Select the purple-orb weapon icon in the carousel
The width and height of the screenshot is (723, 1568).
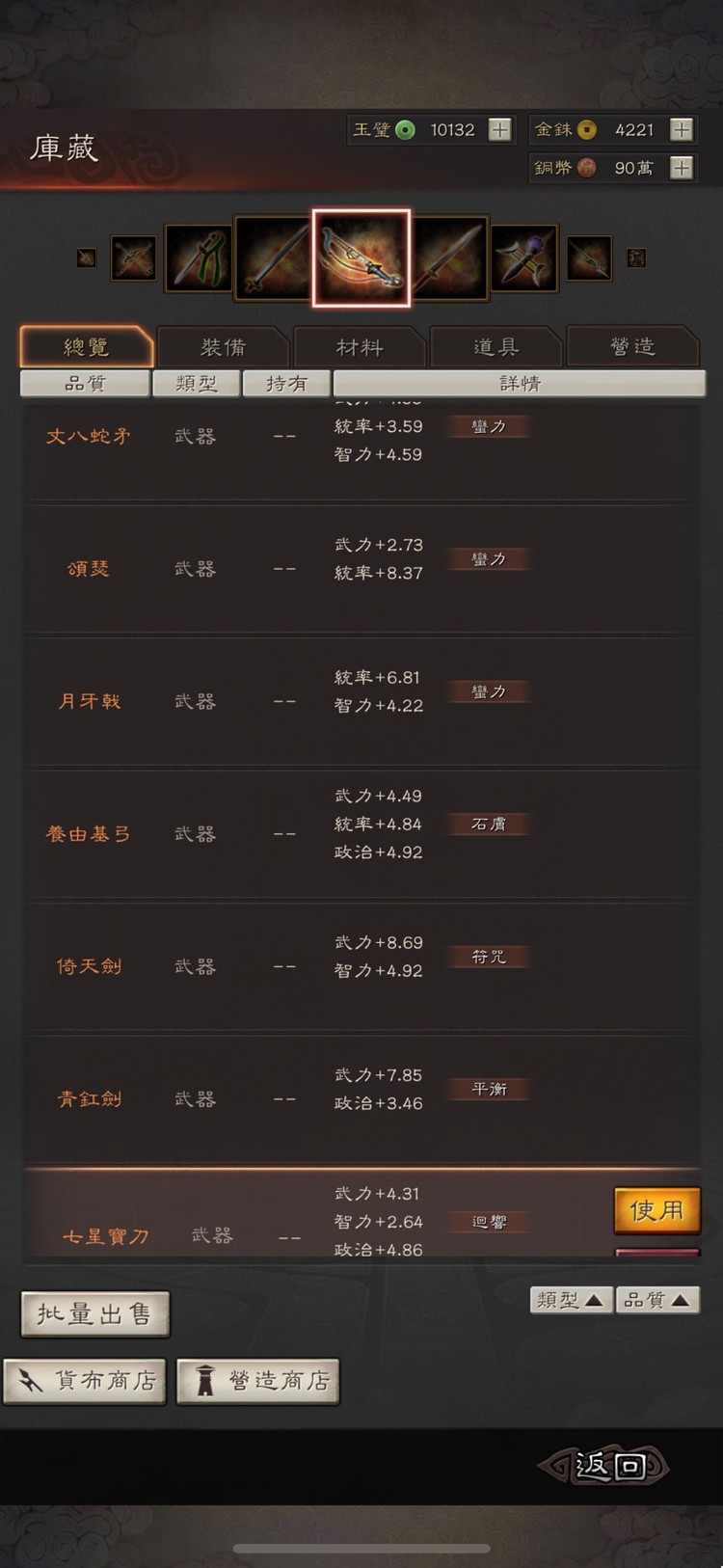point(525,257)
